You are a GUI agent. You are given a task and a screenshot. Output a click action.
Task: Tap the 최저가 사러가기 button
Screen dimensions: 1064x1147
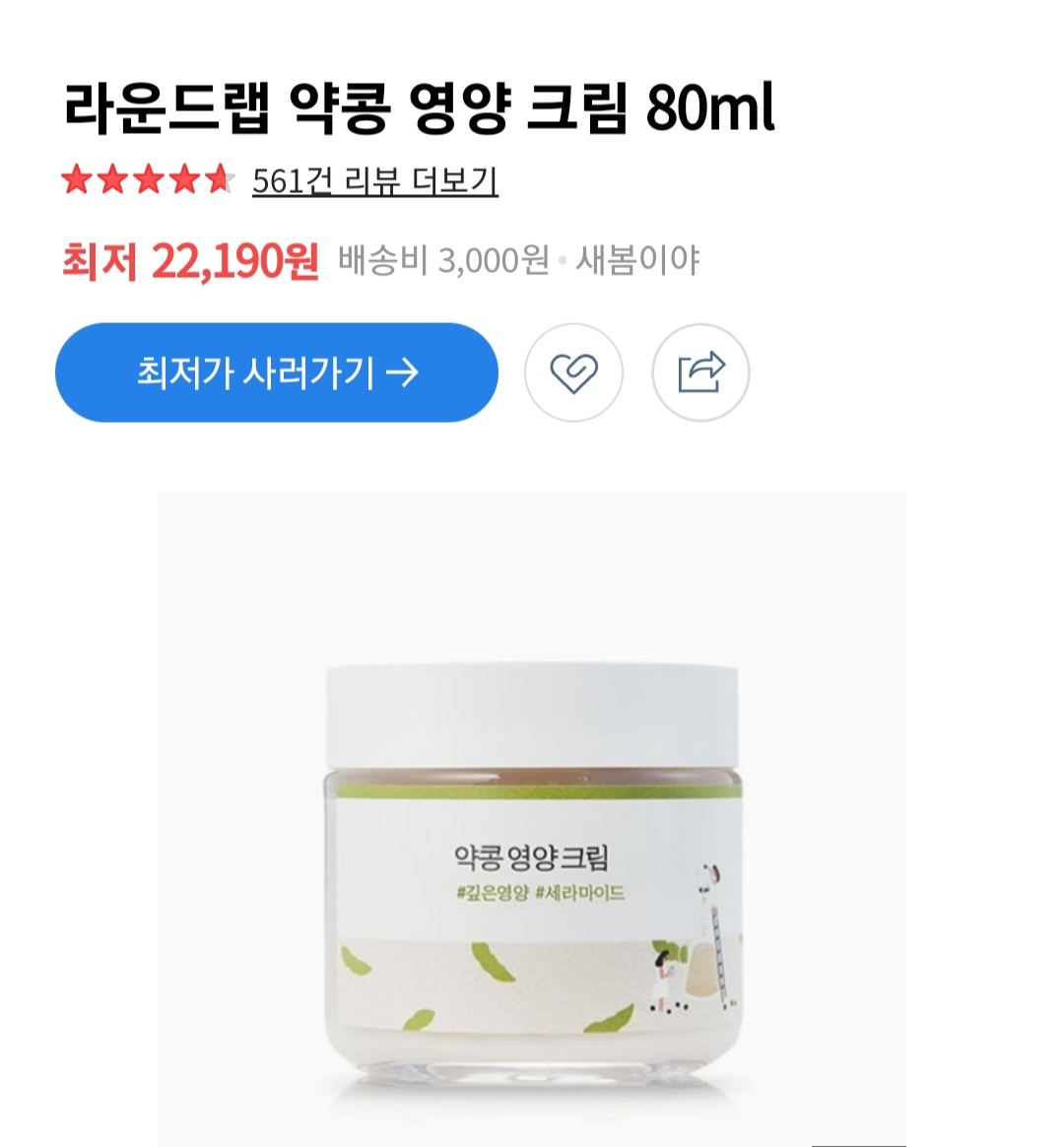[x=277, y=372]
